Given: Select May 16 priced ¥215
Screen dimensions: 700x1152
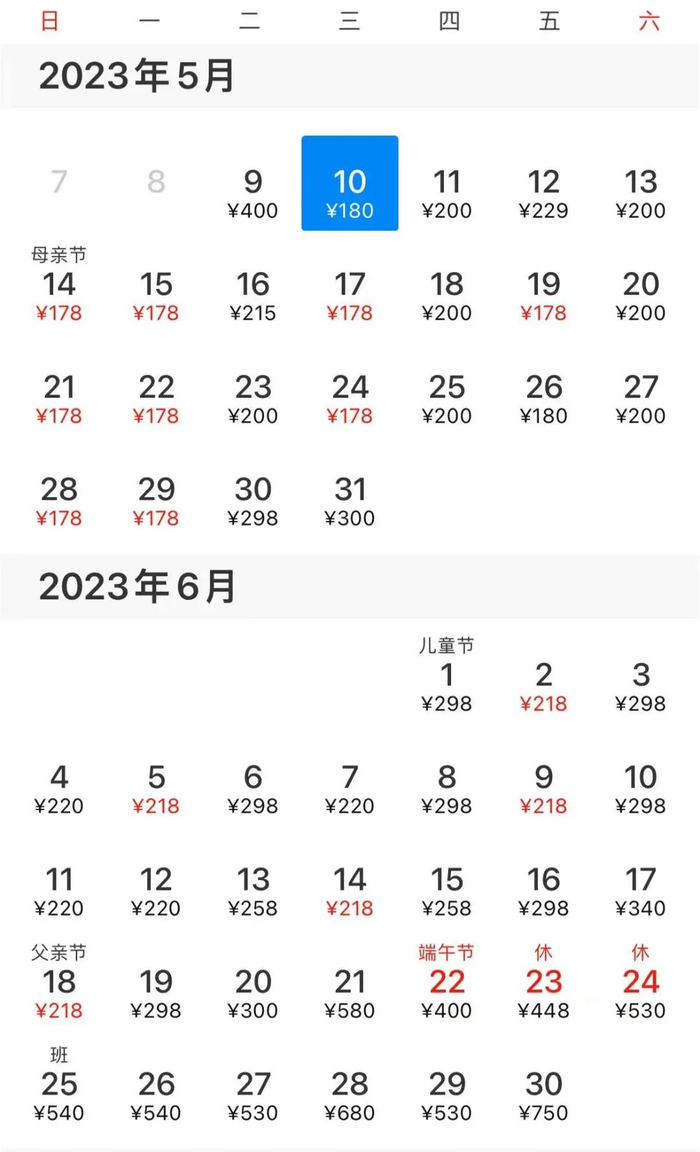Looking at the screenshot, I should pos(253,297).
